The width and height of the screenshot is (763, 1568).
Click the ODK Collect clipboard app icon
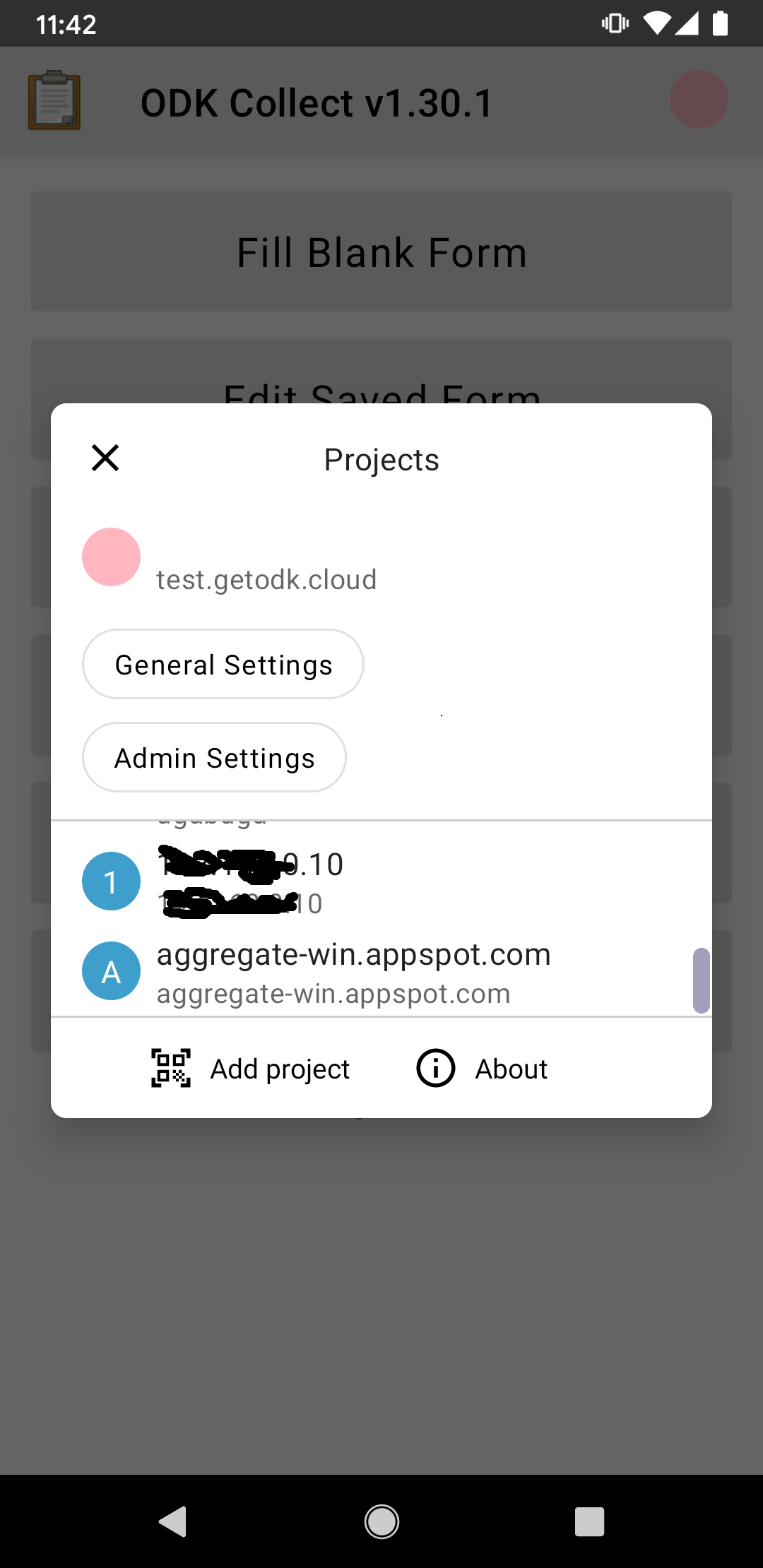(53, 100)
